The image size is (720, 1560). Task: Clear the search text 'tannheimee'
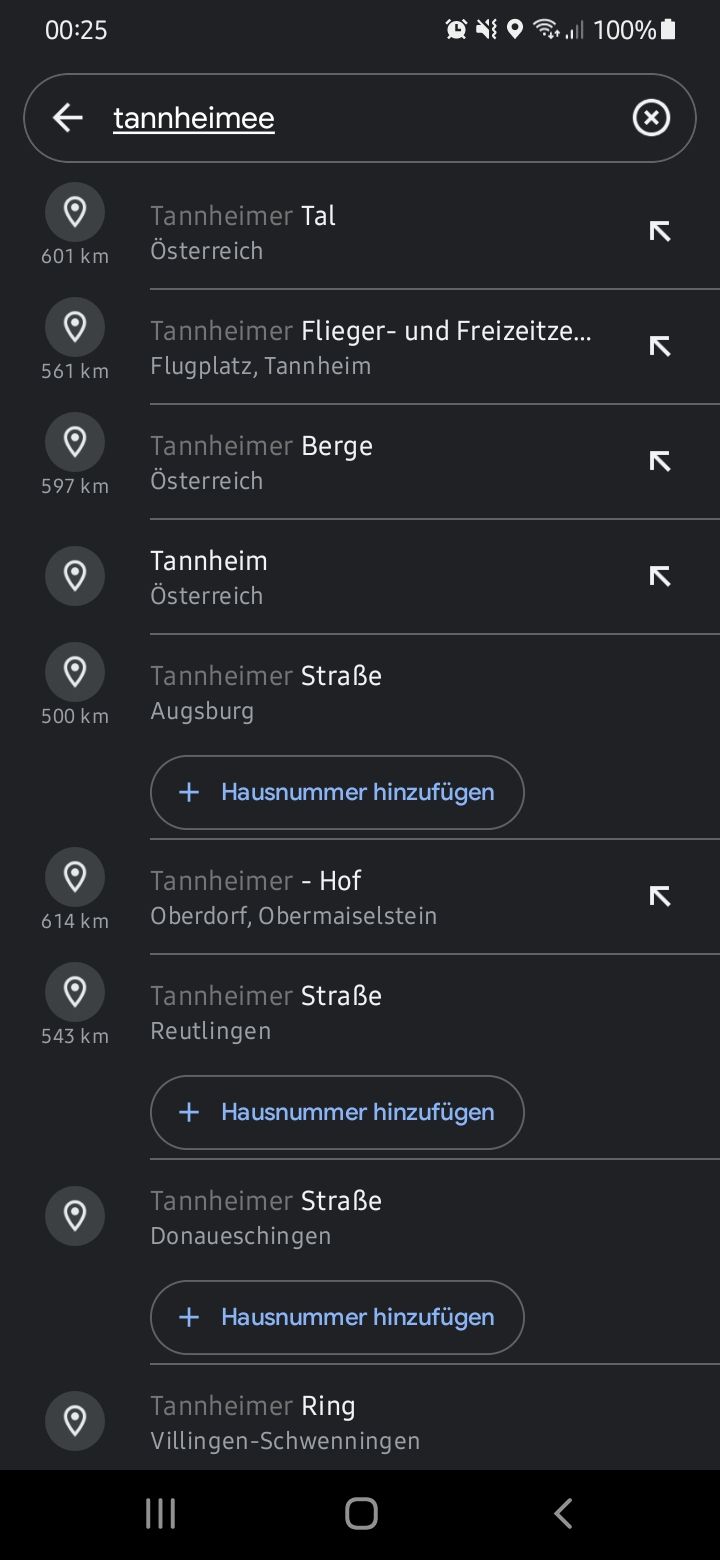coord(651,118)
